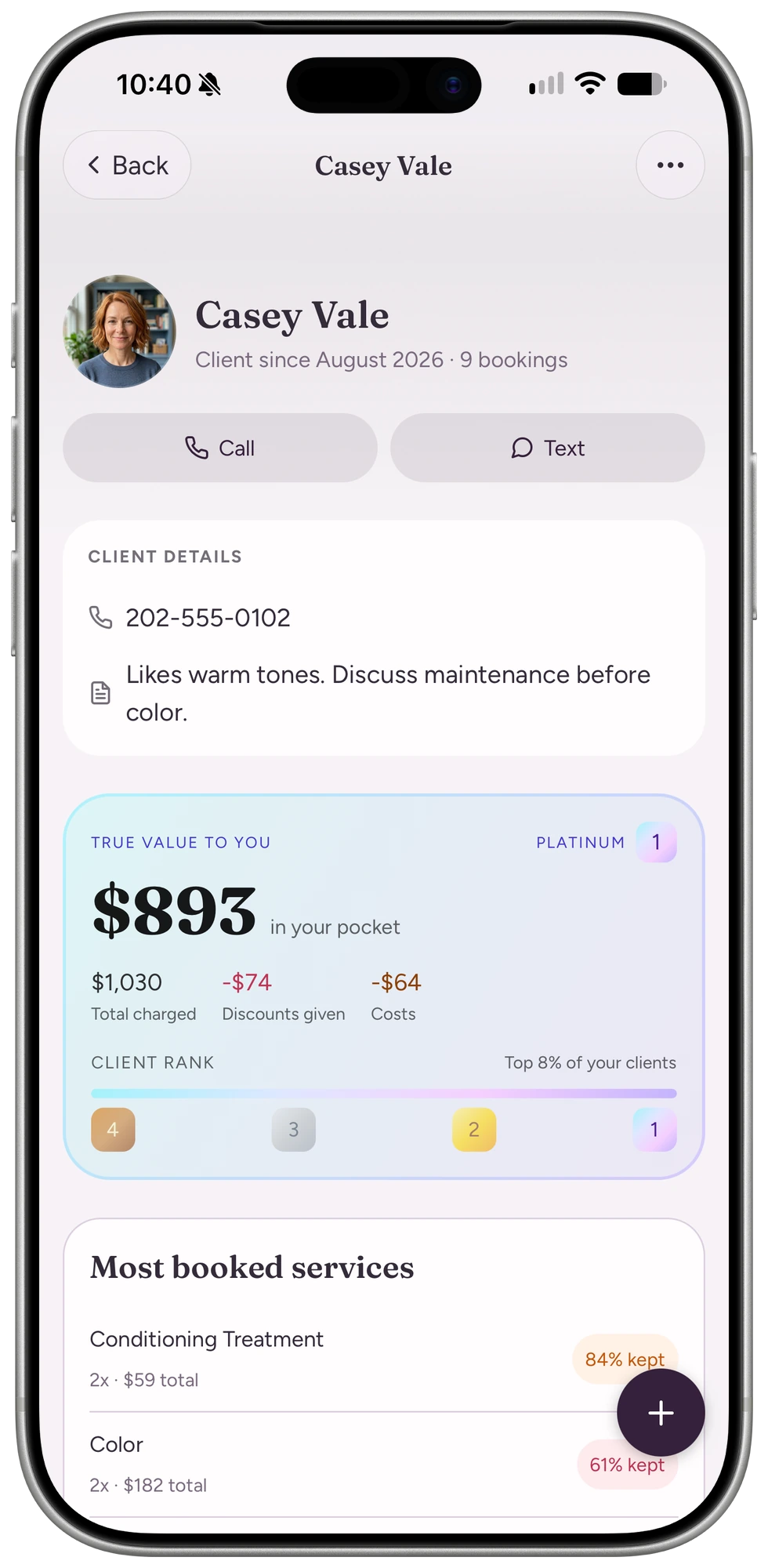768x1568 pixels.
Task: Call Casey Vale
Action: [220, 448]
